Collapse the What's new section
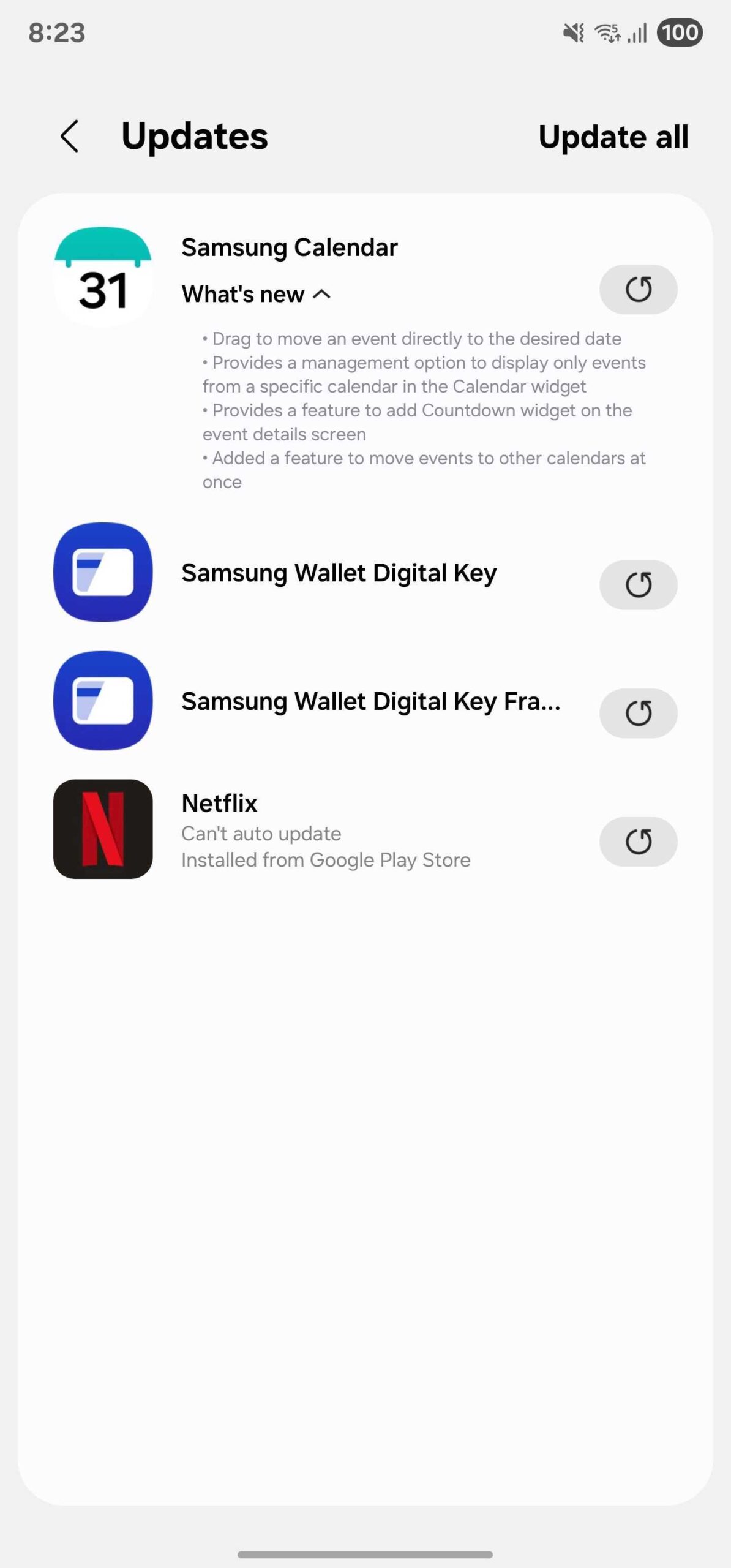 click(257, 295)
